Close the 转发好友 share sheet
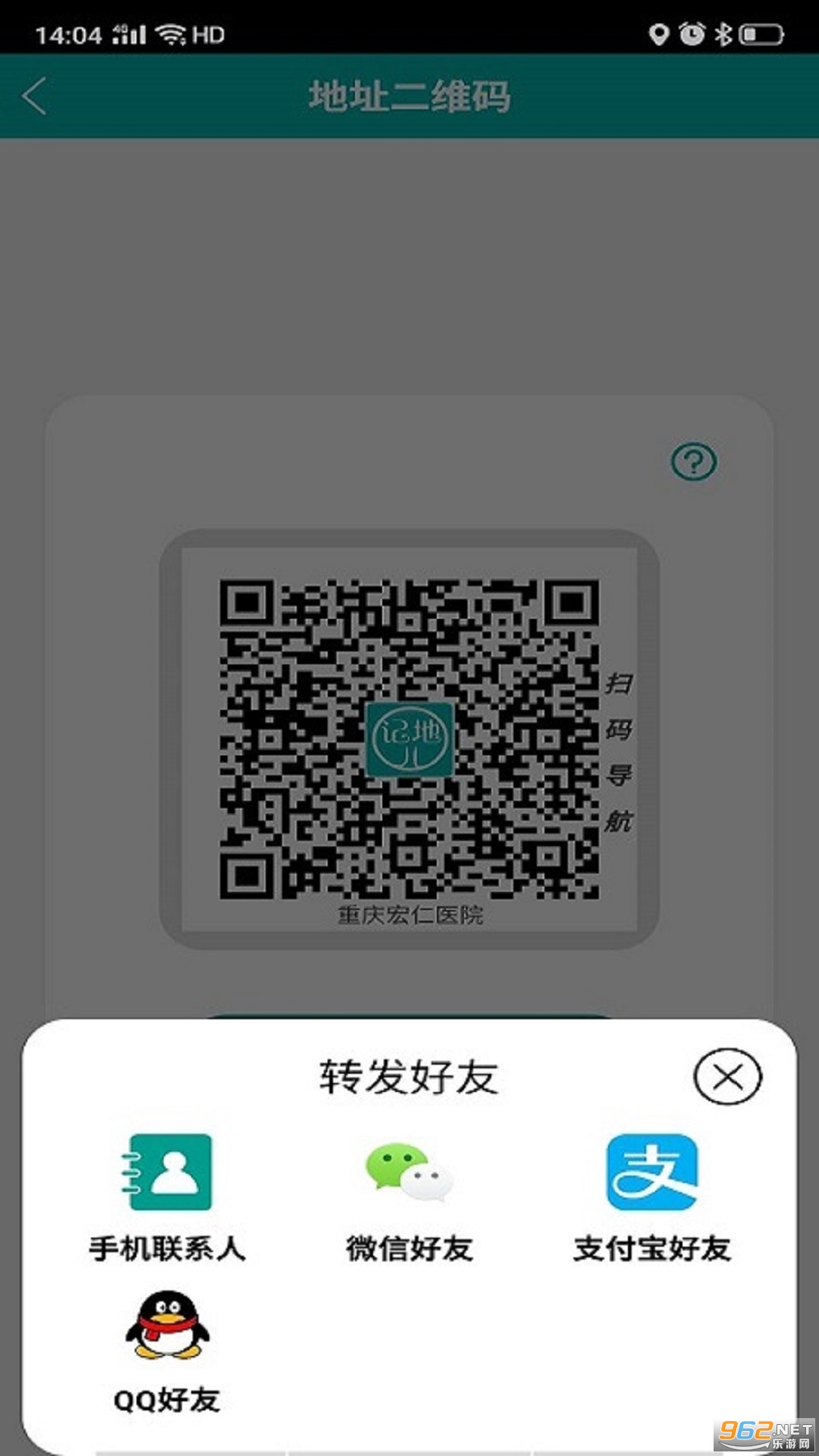This screenshot has height=1456, width=819. (x=727, y=1076)
